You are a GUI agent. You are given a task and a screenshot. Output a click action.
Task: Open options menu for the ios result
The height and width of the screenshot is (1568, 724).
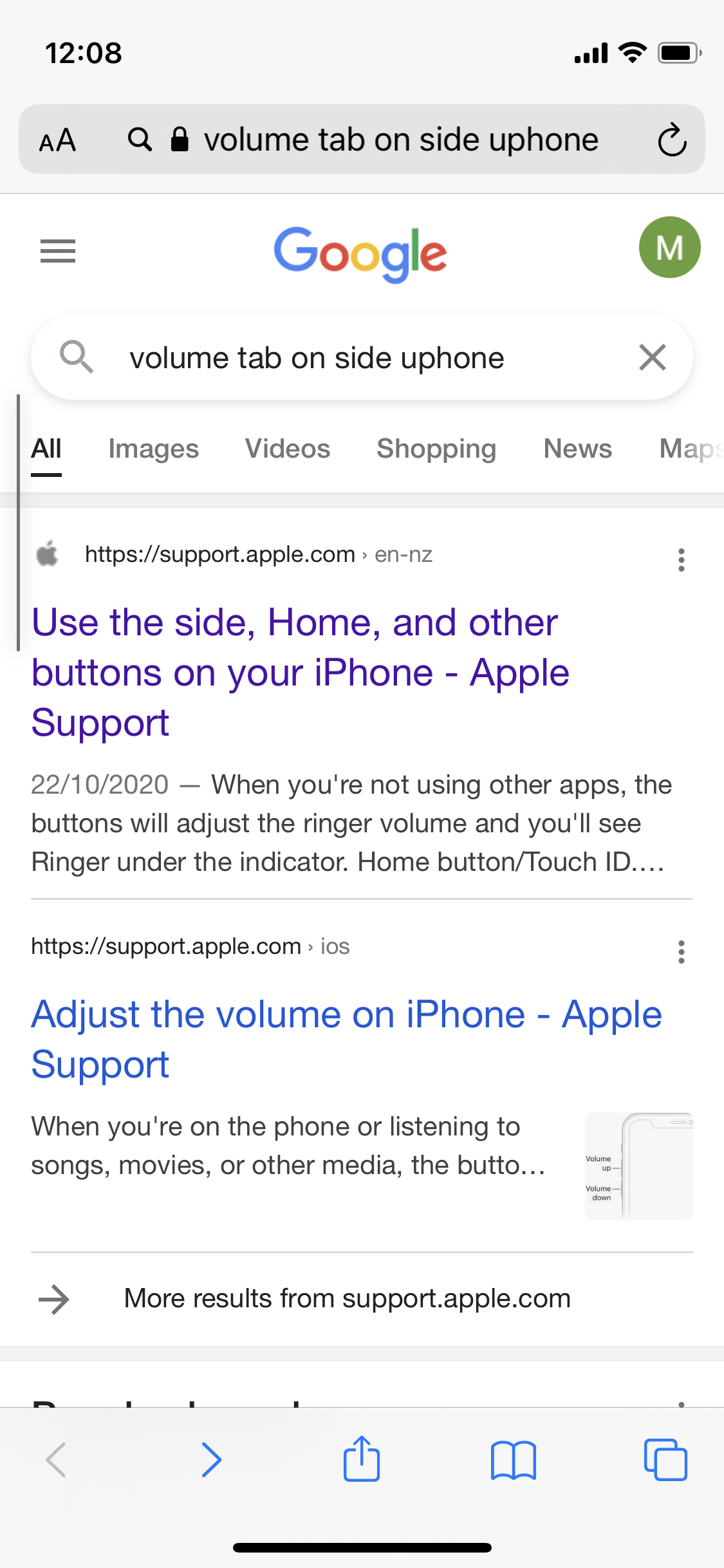point(681,951)
